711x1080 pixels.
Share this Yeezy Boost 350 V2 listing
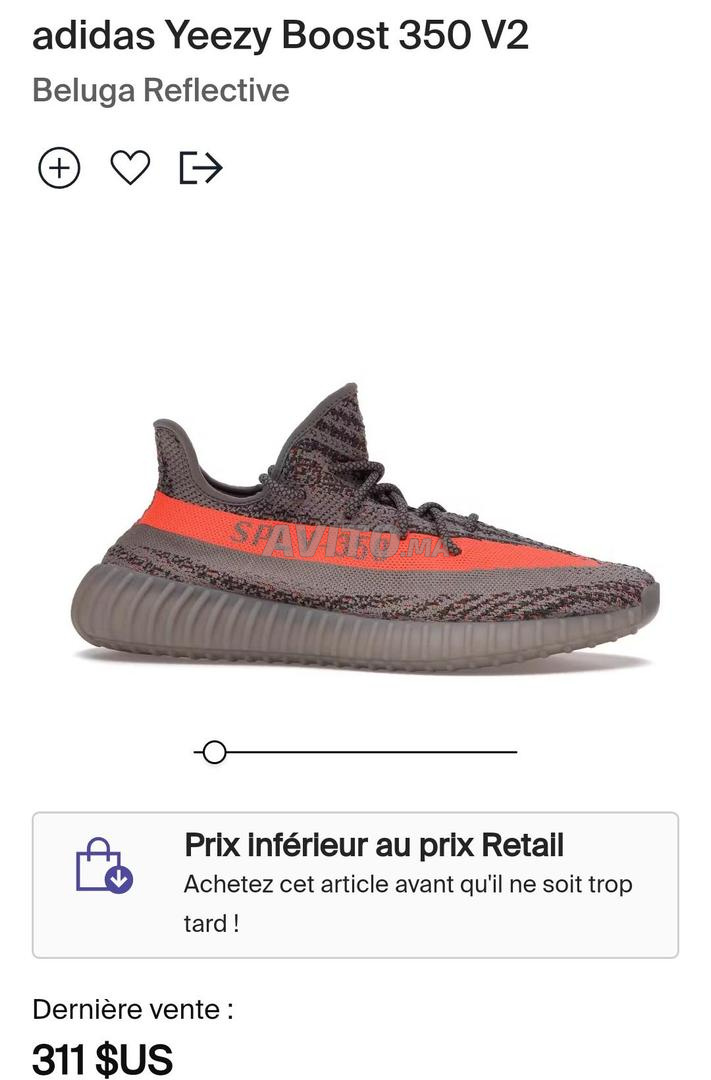200,168
